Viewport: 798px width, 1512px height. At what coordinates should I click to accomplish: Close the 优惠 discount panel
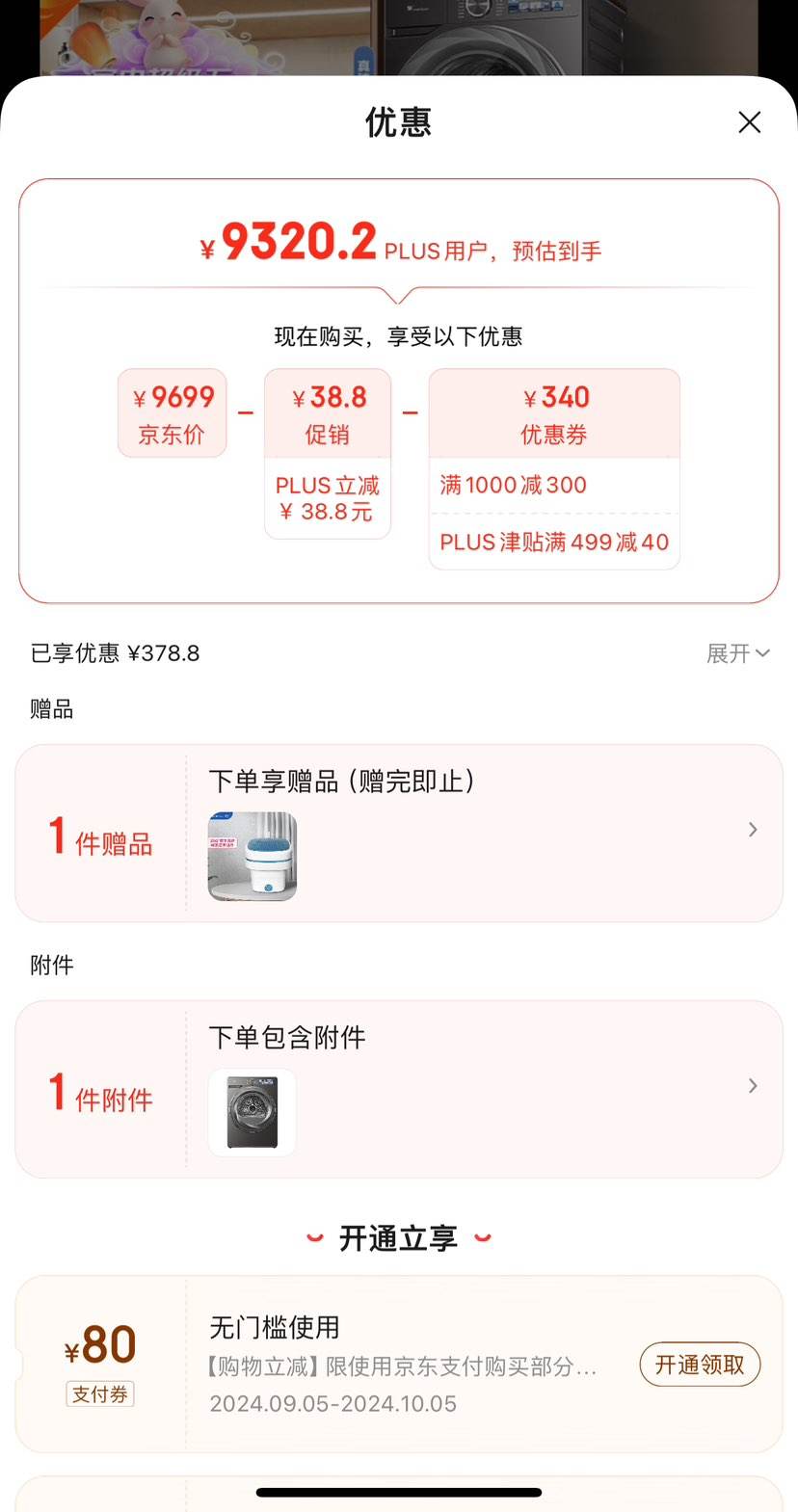click(749, 122)
